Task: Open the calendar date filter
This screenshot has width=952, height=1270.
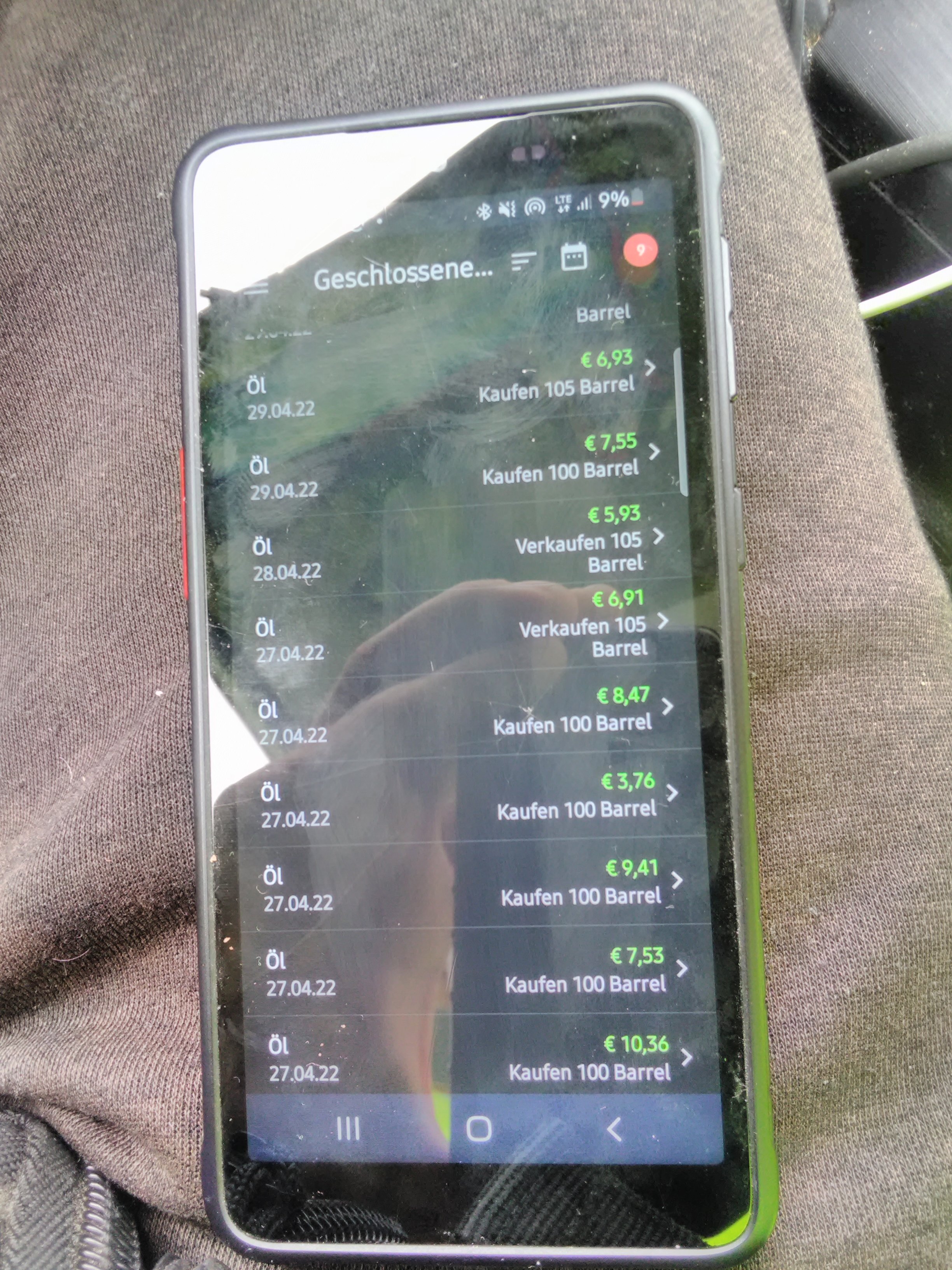Action: 573,257
